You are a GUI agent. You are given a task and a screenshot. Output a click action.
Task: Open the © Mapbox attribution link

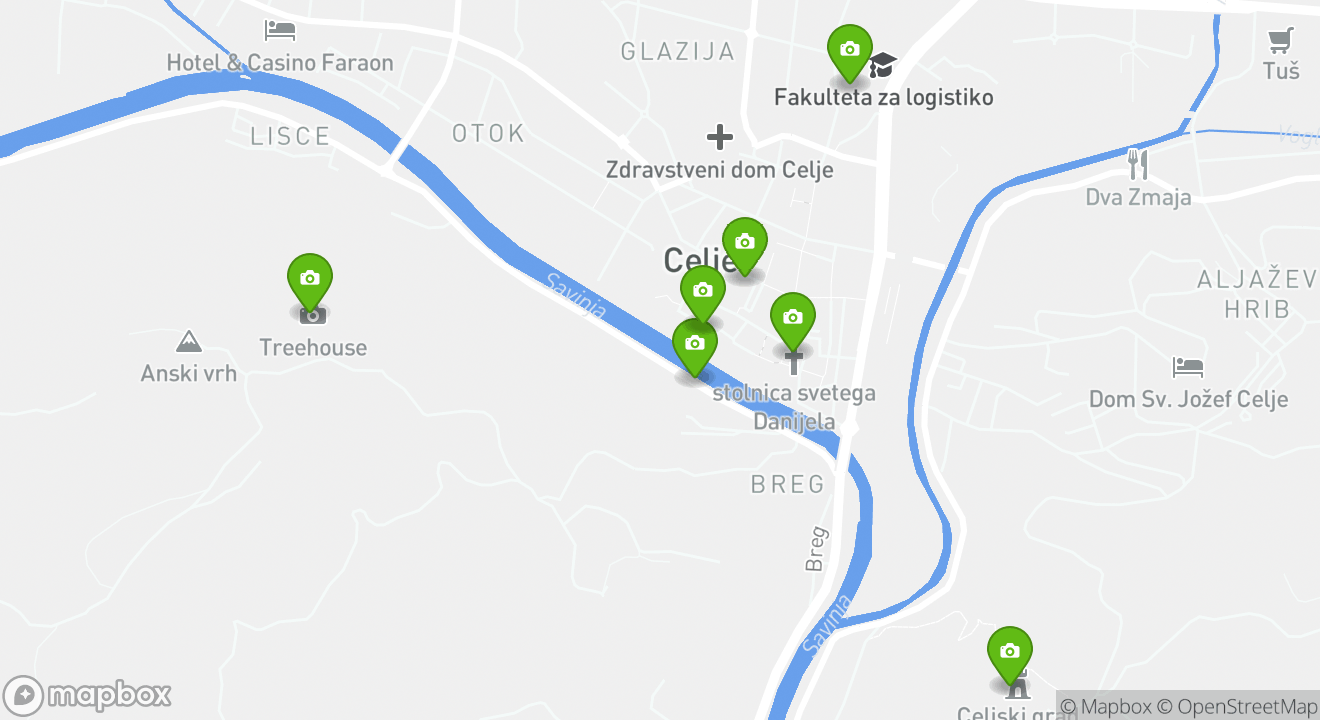(1106, 705)
